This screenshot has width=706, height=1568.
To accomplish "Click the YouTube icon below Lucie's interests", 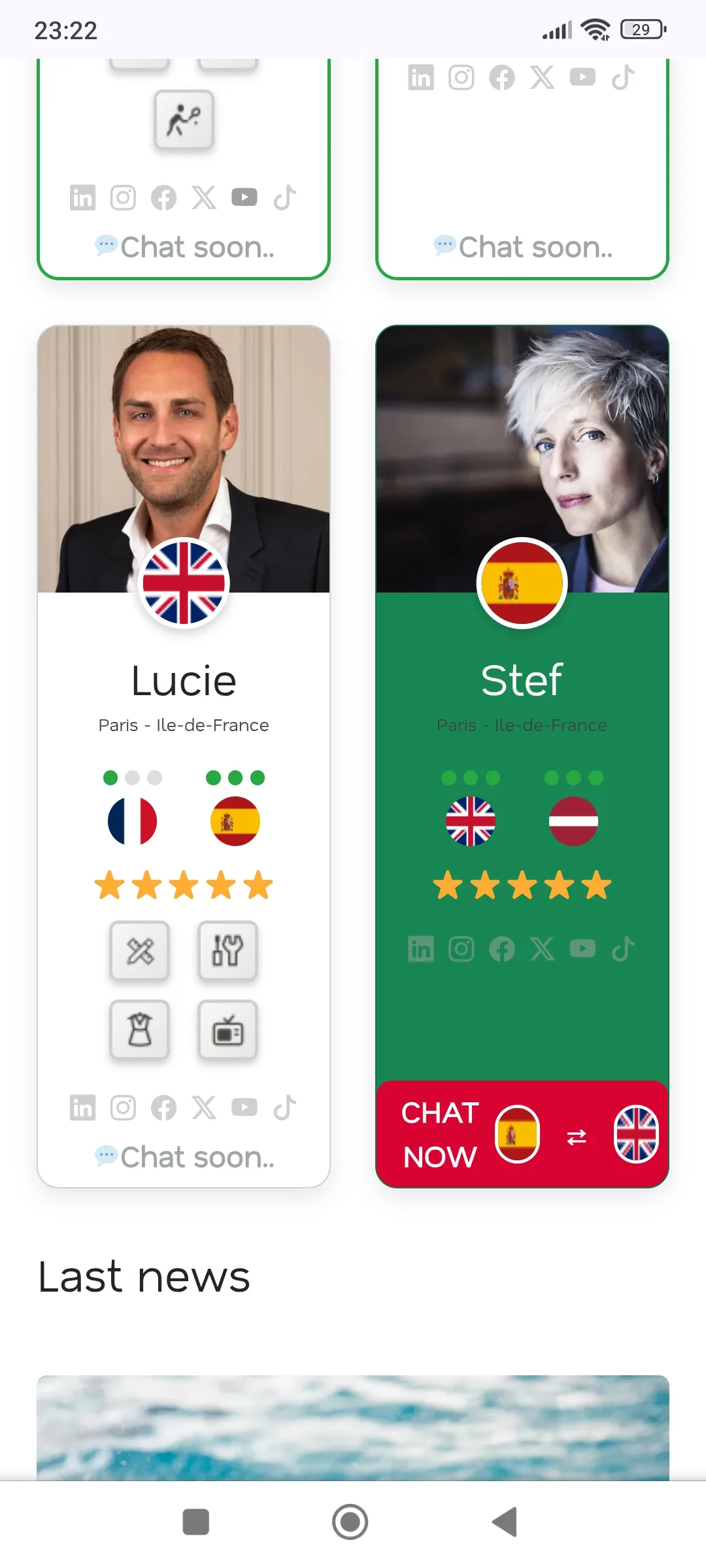I will click(245, 1106).
